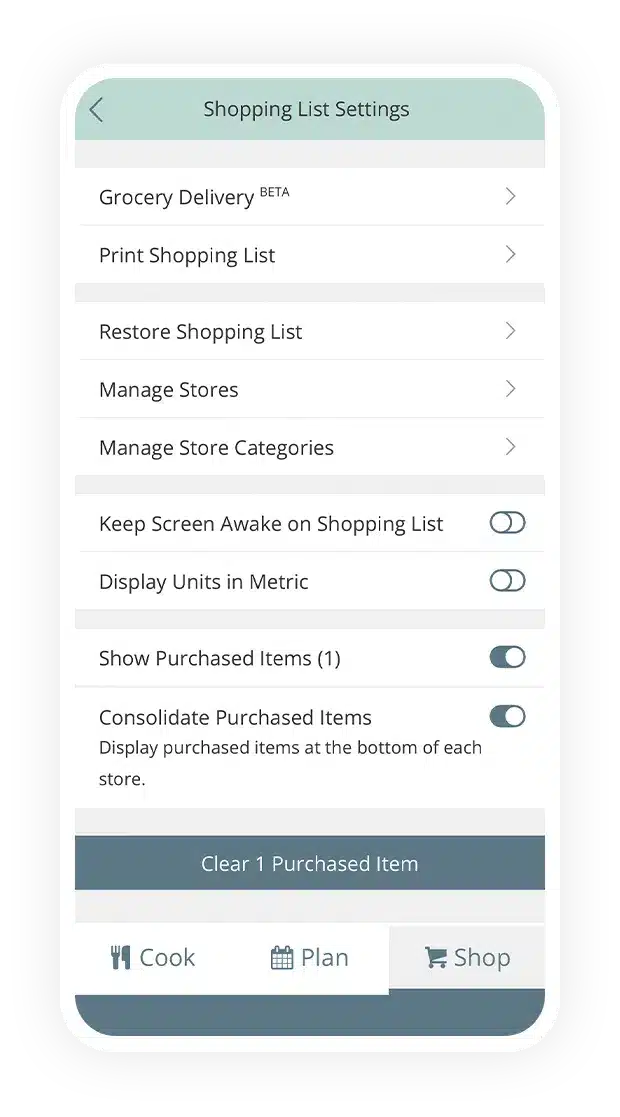Open Grocery Delivery settings
Screen dimensions: 620x1117
coord(309,197)
